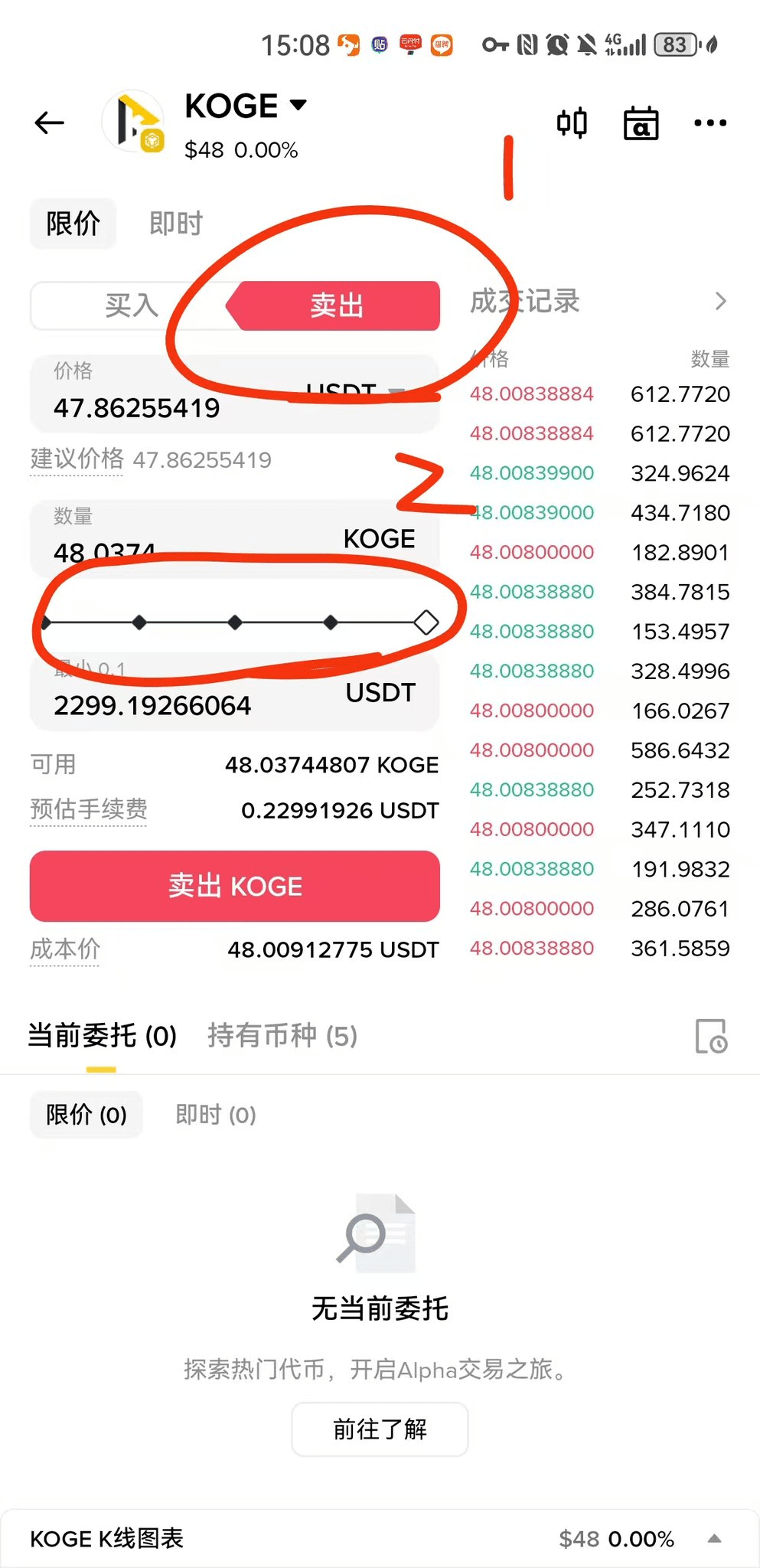The height and width of the screenshot is (1568, 760).
Task: Show 即时 (0) open orders
Action: 216,1115
